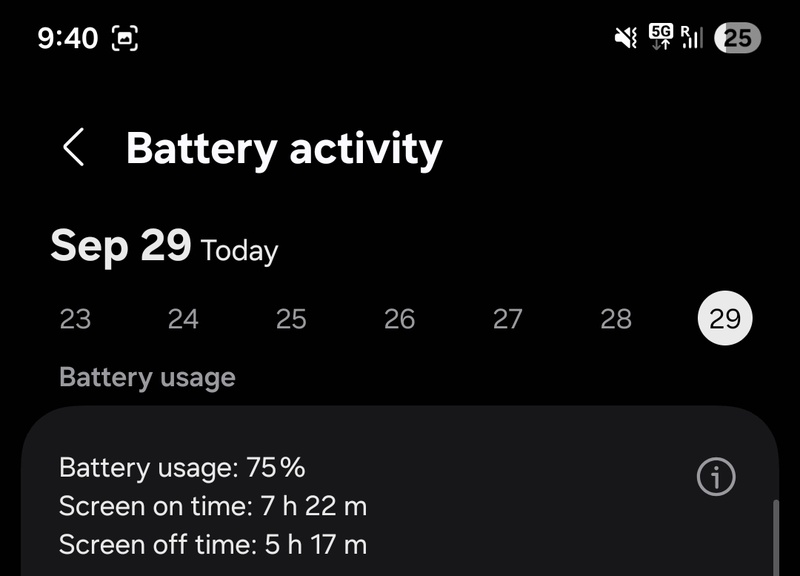The height and width of the screenshot is (576, 800).
Task: View battery activity for the 25th
Action: (291, 319)
